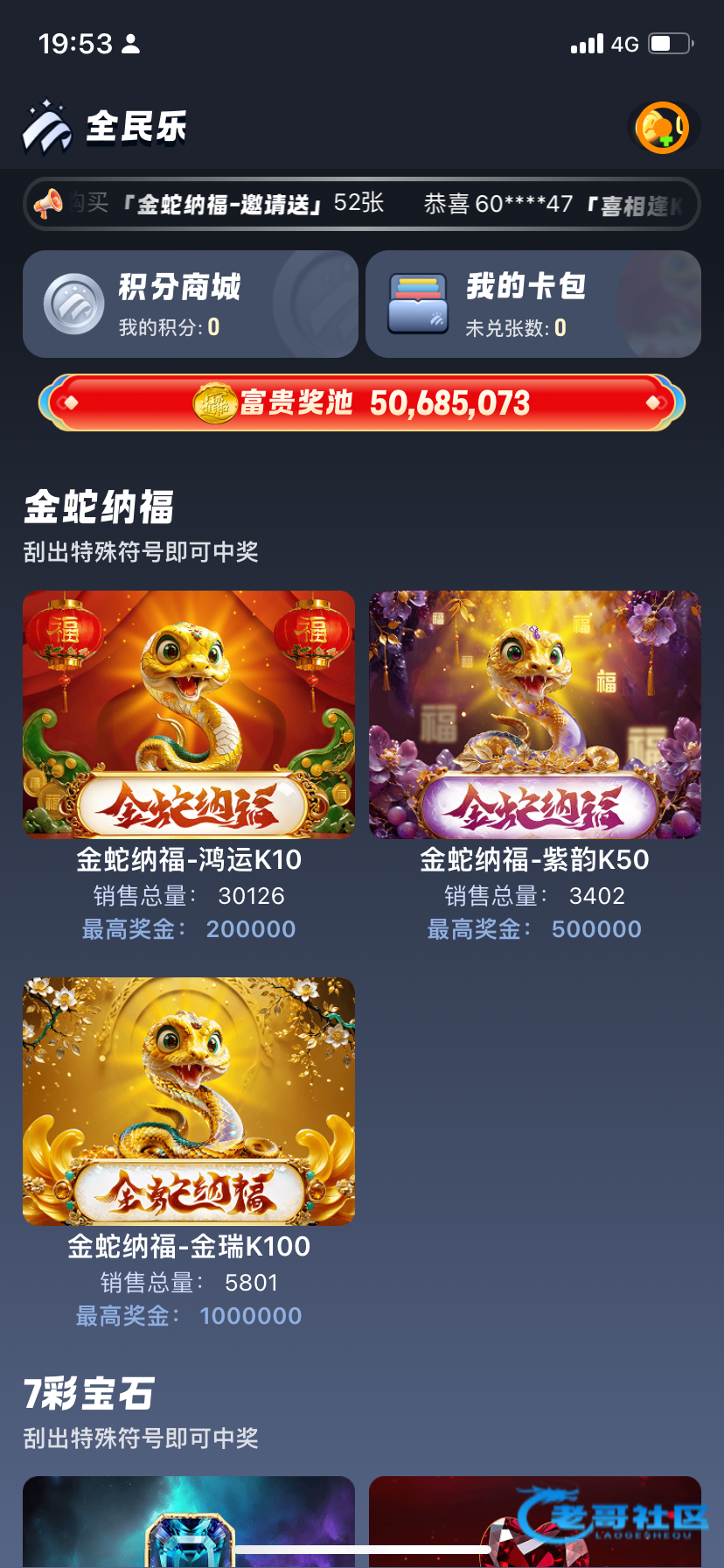Open the scrolling announcement banner
724x1568 pixels.
coord(362,204)
